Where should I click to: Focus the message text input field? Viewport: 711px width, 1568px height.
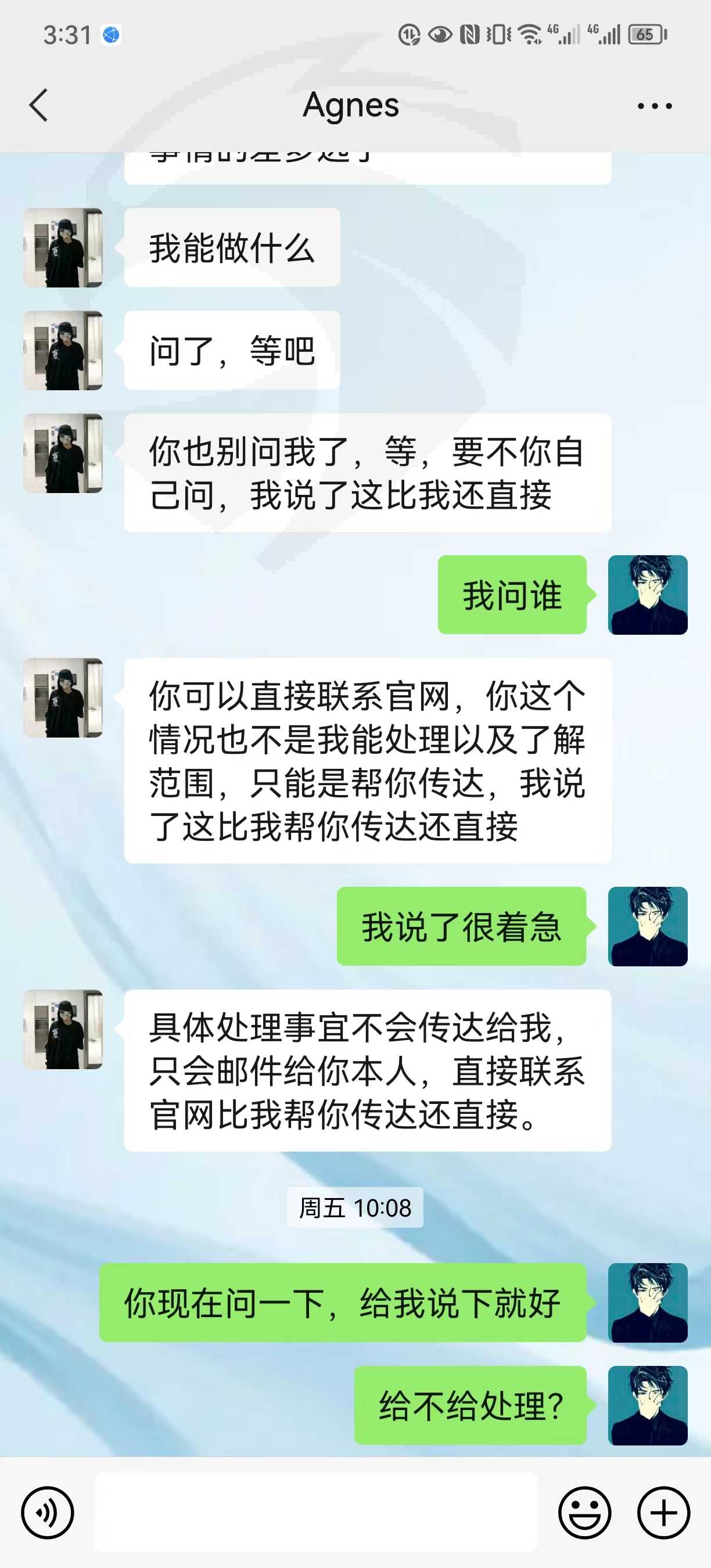(316, 1512)
